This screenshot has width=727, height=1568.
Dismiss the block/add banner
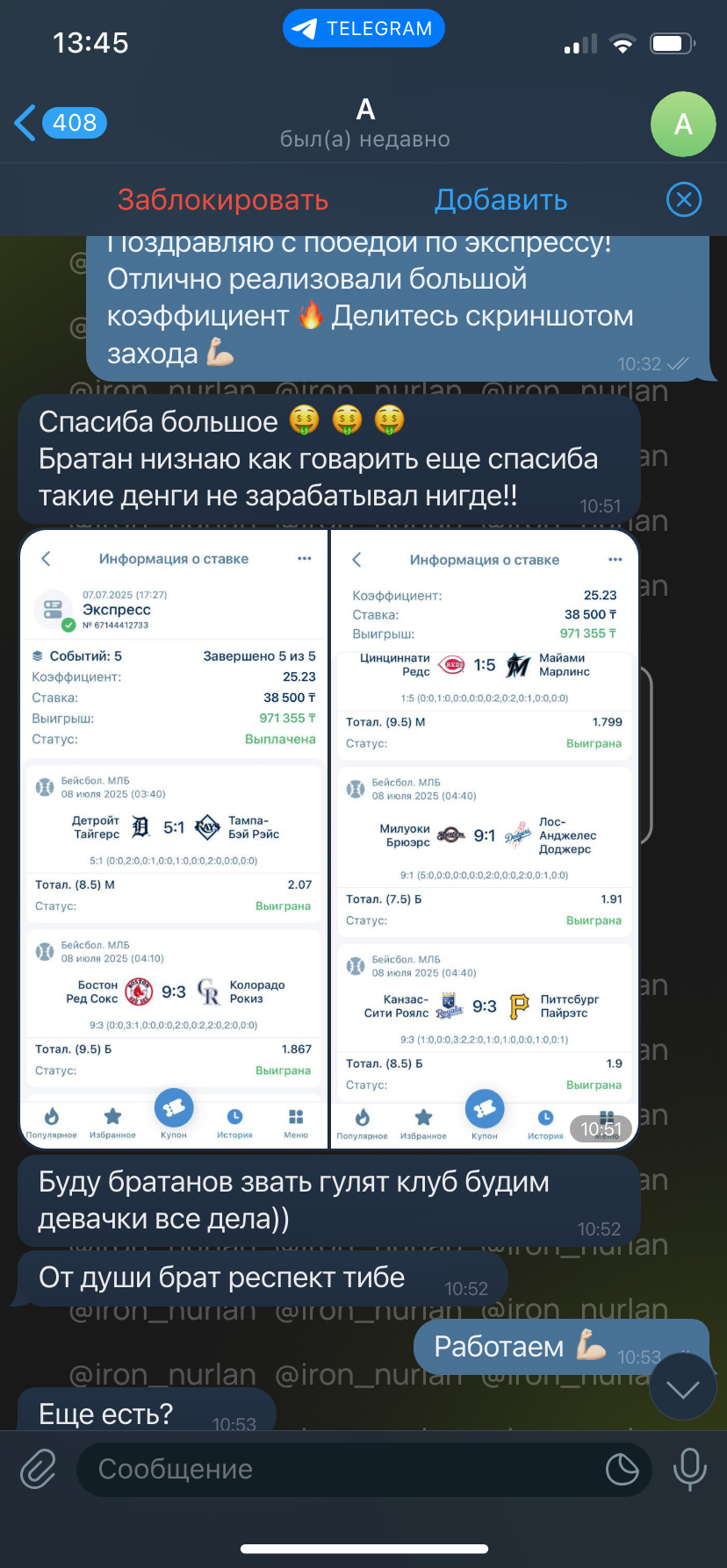684,200
